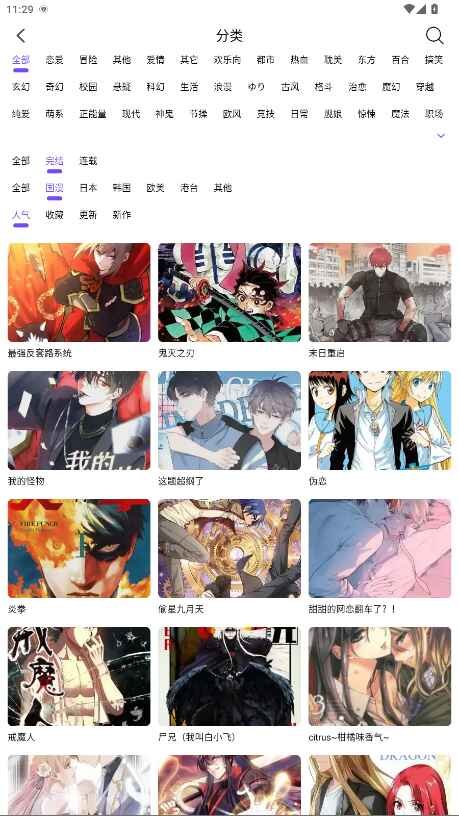Expand the genre list with the chevron
Image resolution: width=459 pixels, height=816 pixels.
440,136
